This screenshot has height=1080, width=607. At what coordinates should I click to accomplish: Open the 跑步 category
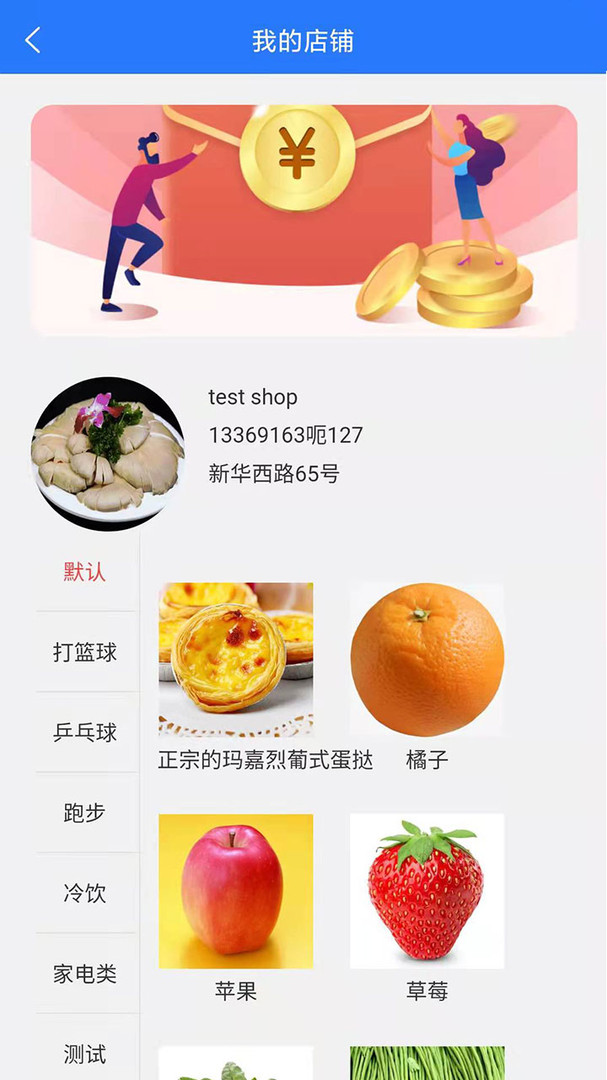tap(85, 813)
